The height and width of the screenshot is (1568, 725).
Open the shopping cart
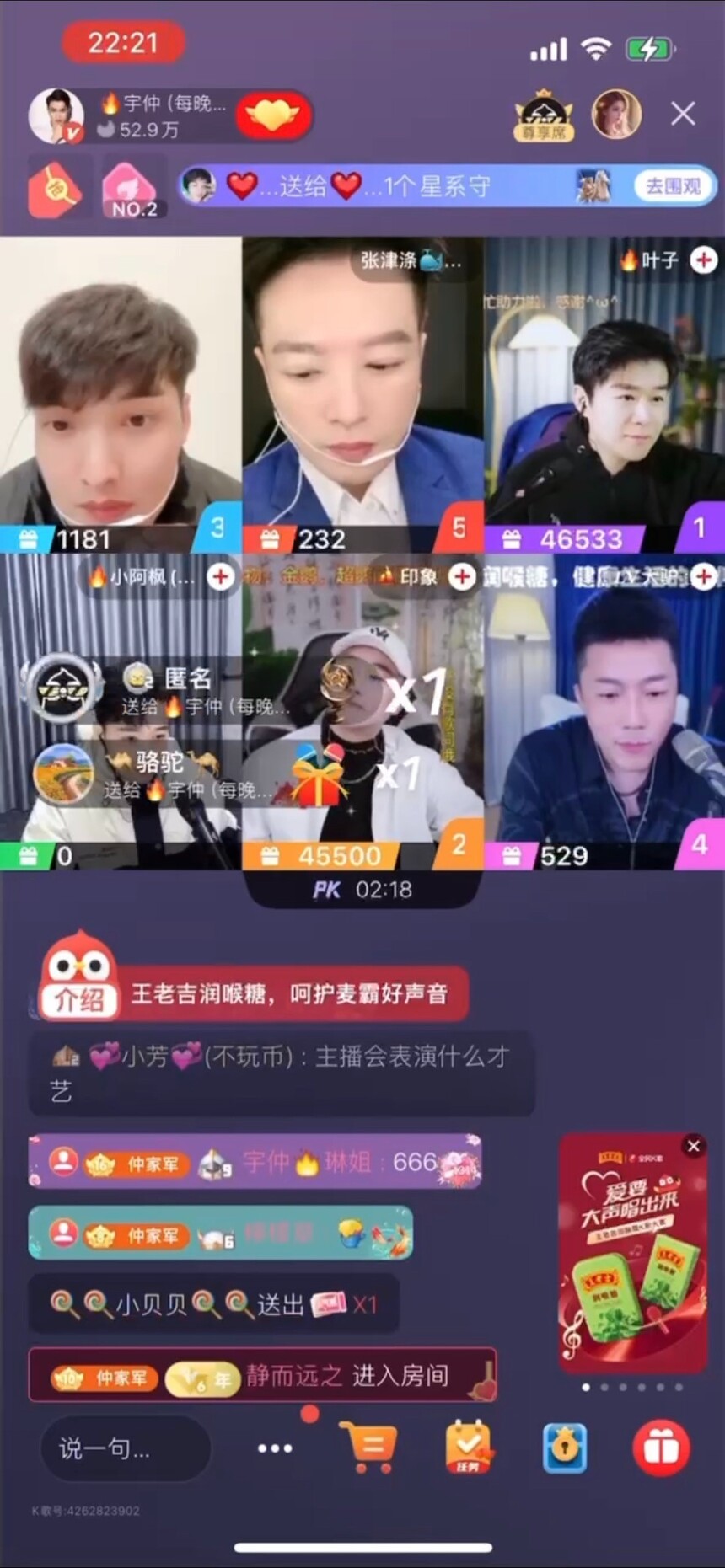tap(368, 1447)
